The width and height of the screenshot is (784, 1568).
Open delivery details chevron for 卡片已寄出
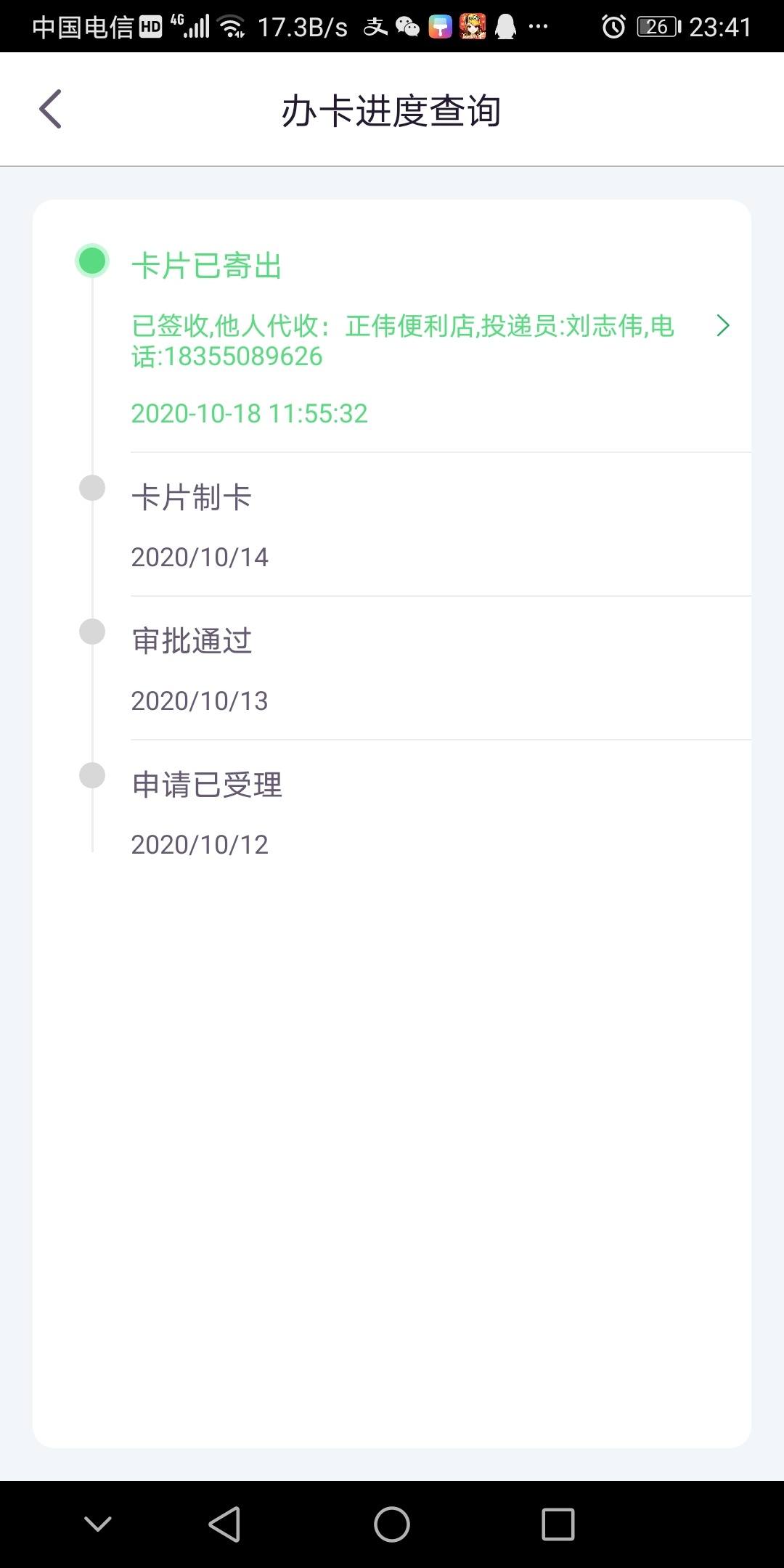tap(722, 326)
